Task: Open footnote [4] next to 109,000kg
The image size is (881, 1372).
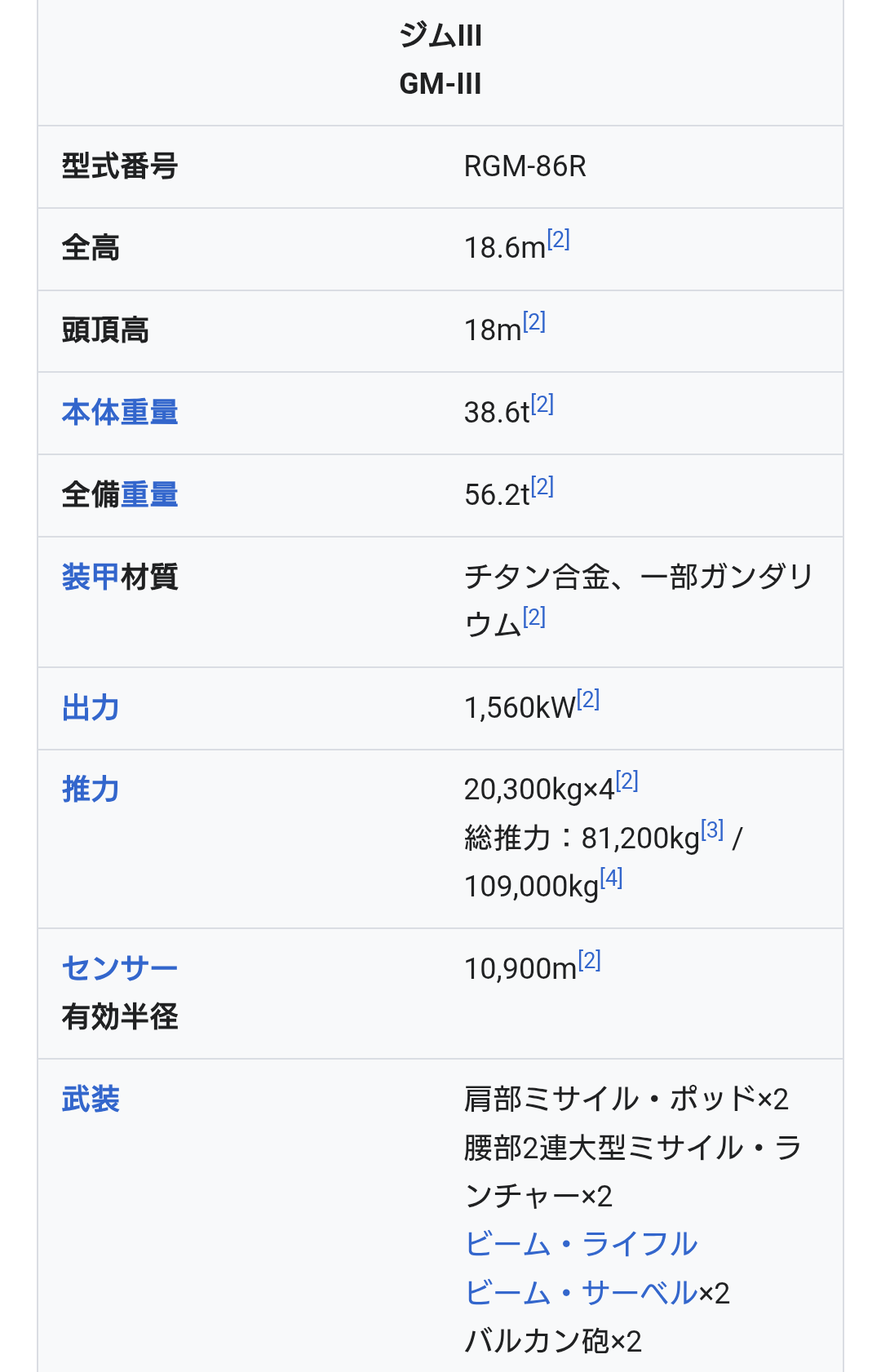Action: click(611, 879)
